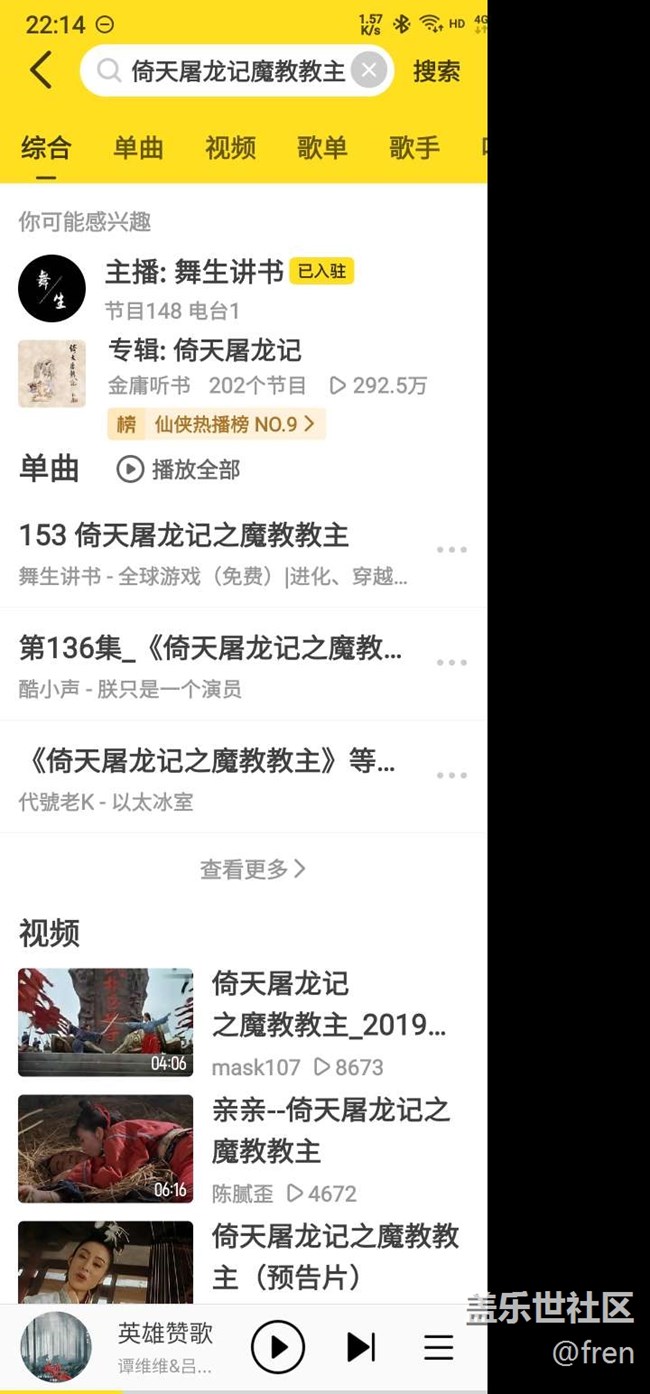Tap the 搜索 button
Viewport: 650px width, 1394px height.
tap(436, 71)
